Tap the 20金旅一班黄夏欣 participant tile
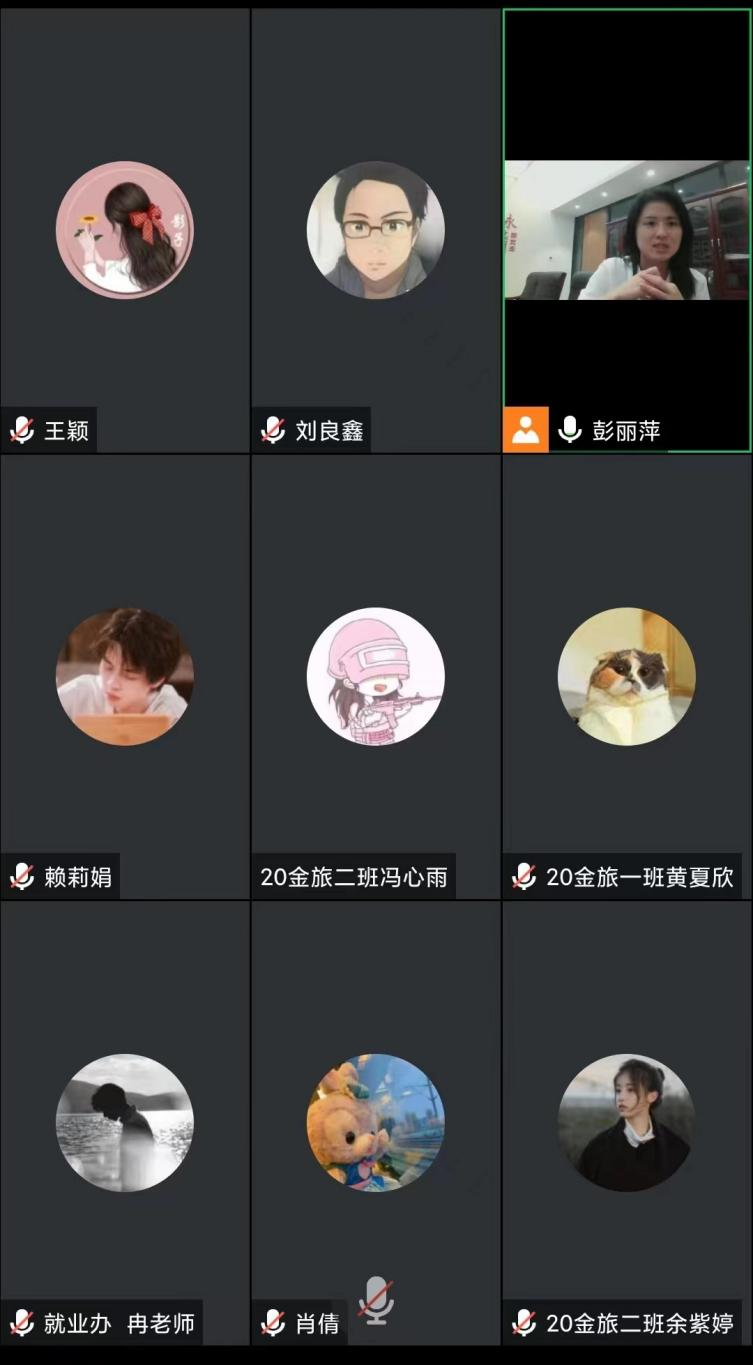The width and height of the screenshot is (753, 1365). [627, 676]
